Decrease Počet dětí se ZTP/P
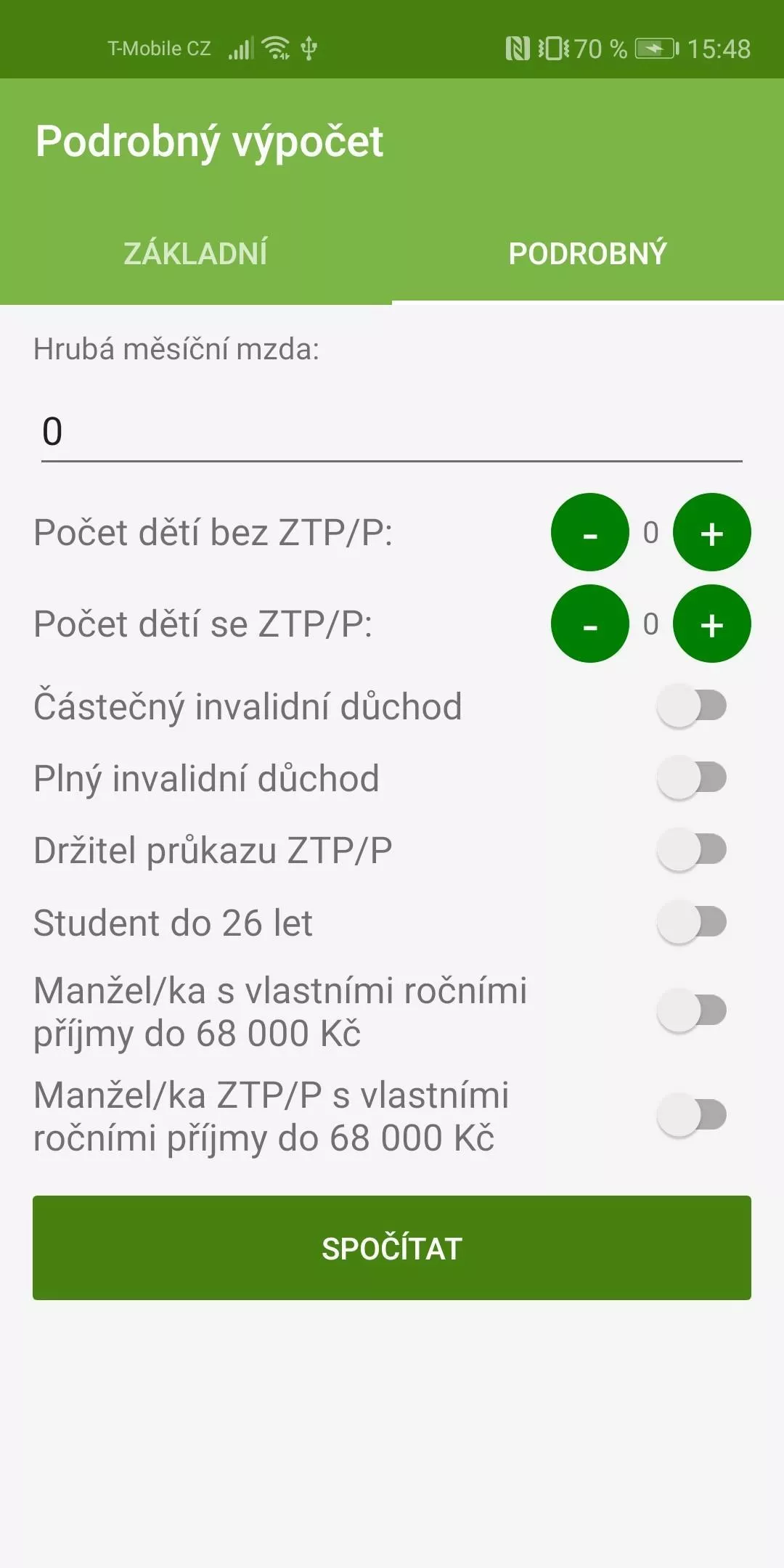The width and height of the screenshot is (784, 1568). [590, 624]
